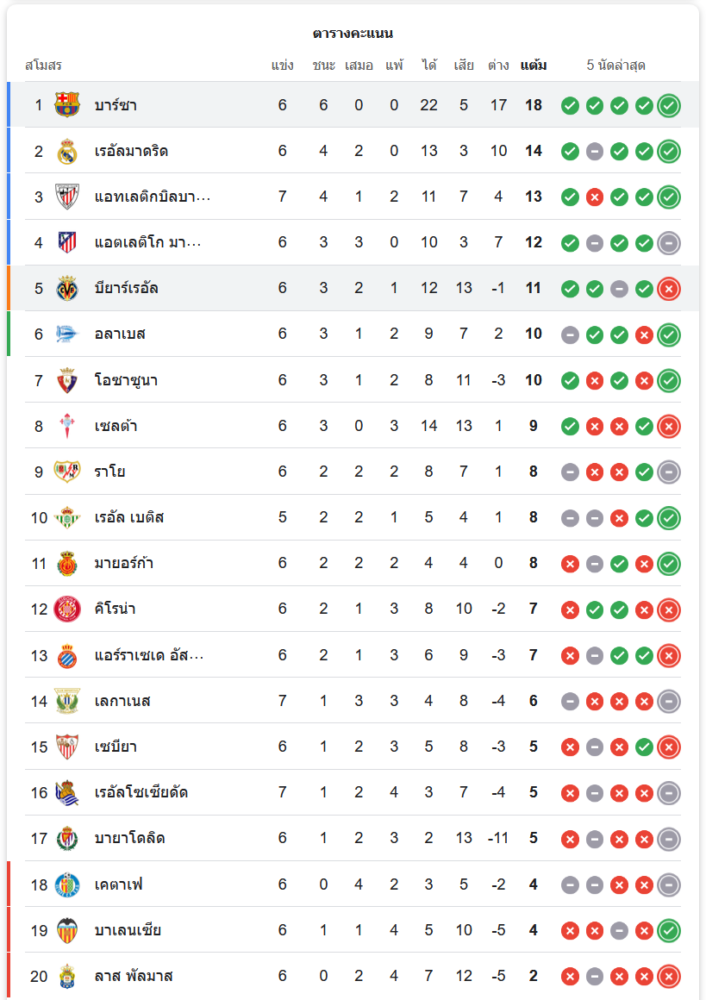Select the เลกาเนส row
Image resolution: width=706 pixels, height=1000 pixels.
(x=122, y=700)
